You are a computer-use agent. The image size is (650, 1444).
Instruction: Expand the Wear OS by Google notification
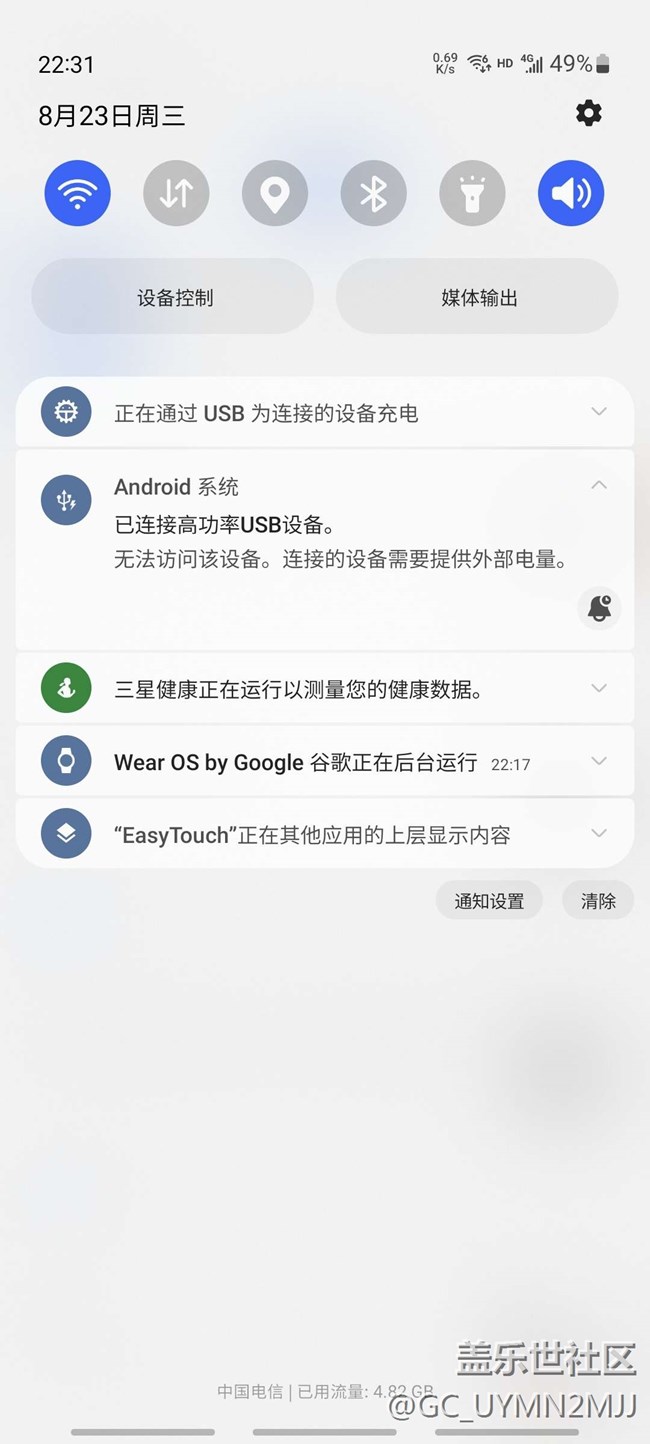(598, 762)
